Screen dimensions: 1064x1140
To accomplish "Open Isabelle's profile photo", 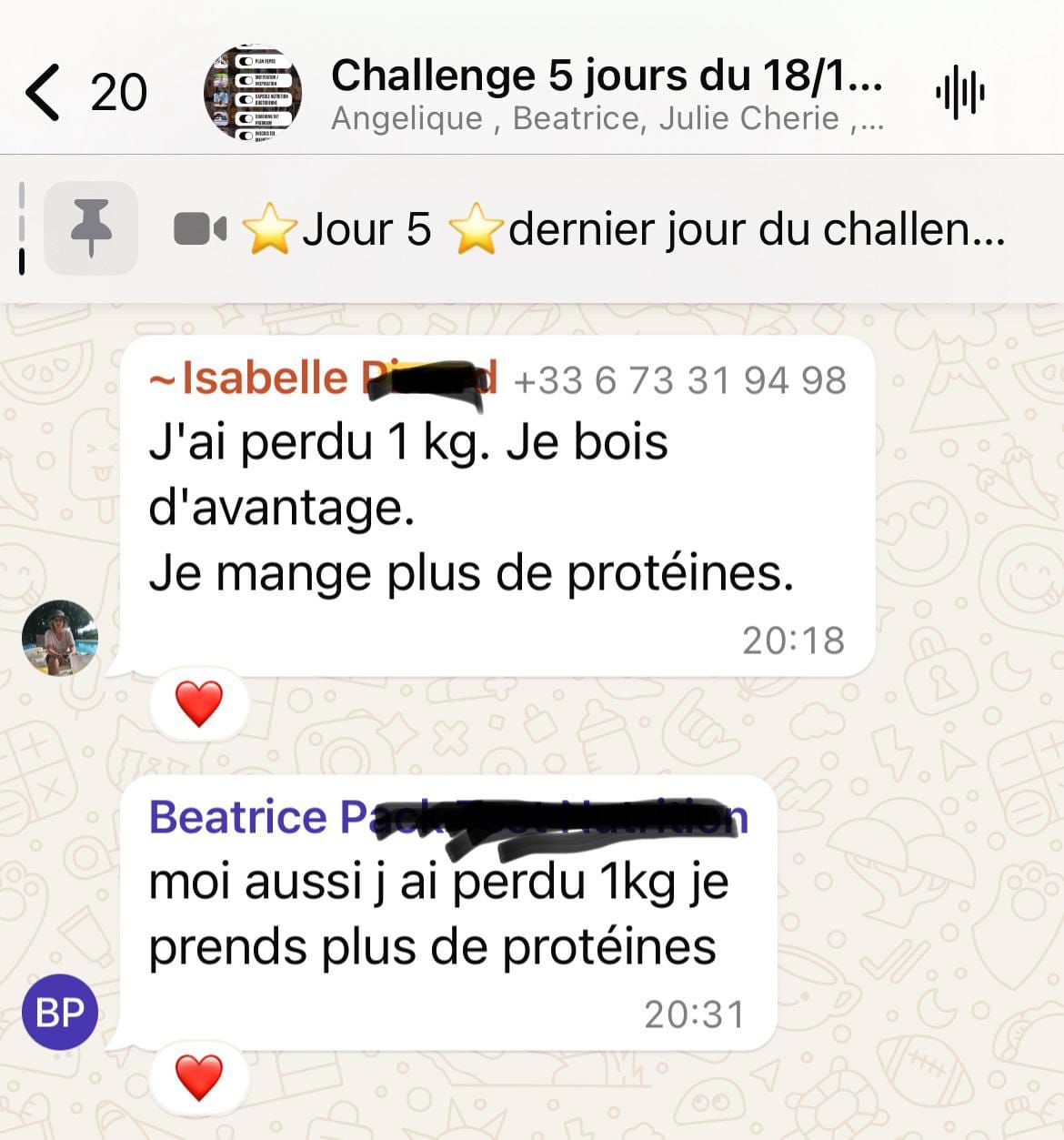I will click(x=60, y=638).
